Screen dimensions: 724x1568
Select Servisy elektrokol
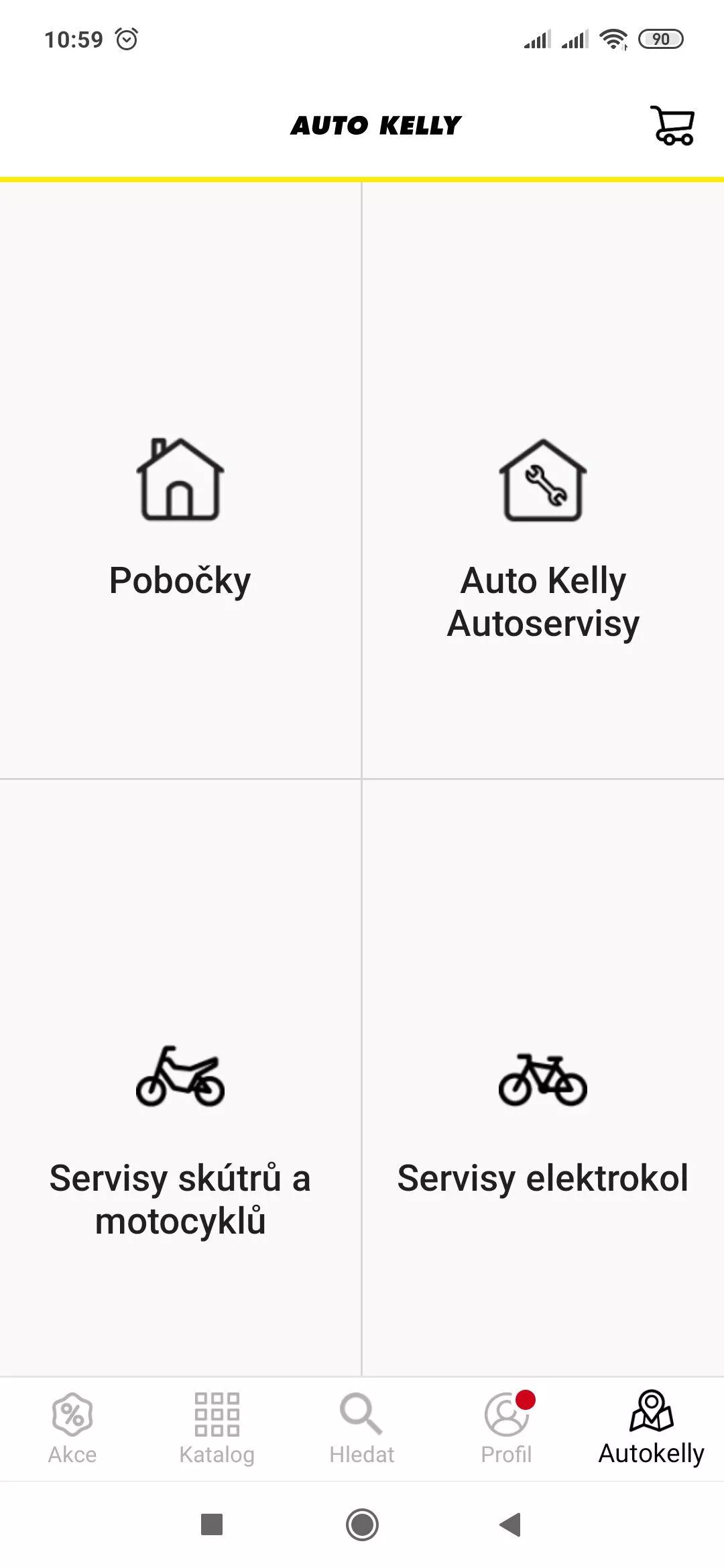pyautogui.click(x=544, y=1077)
